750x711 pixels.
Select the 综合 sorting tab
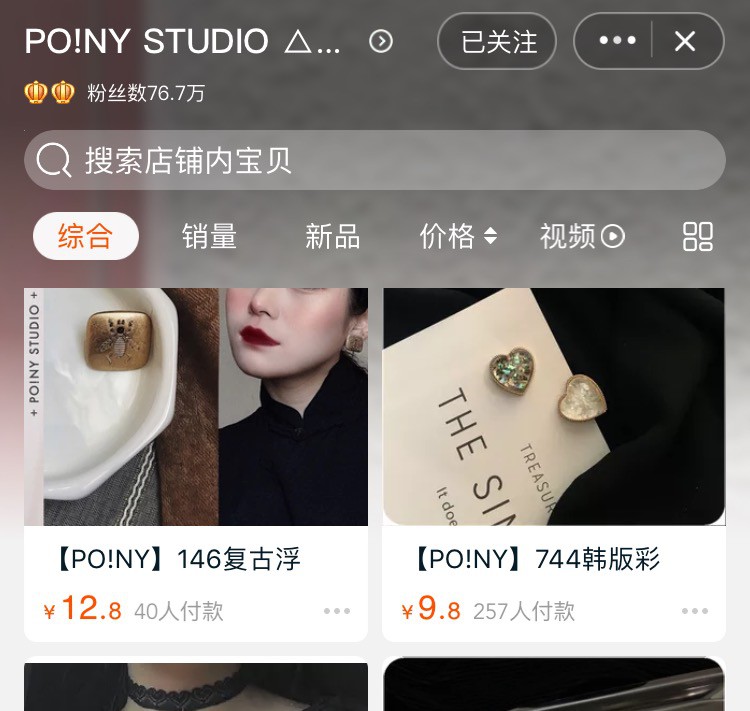pyautogui.click(x=85, y=236)
